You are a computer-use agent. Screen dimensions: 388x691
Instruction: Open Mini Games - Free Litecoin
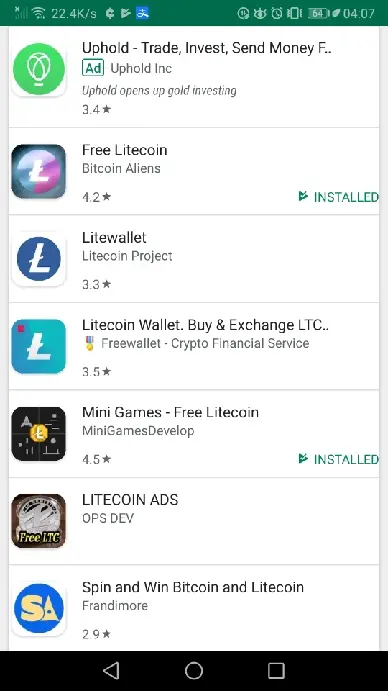point(194,434)
